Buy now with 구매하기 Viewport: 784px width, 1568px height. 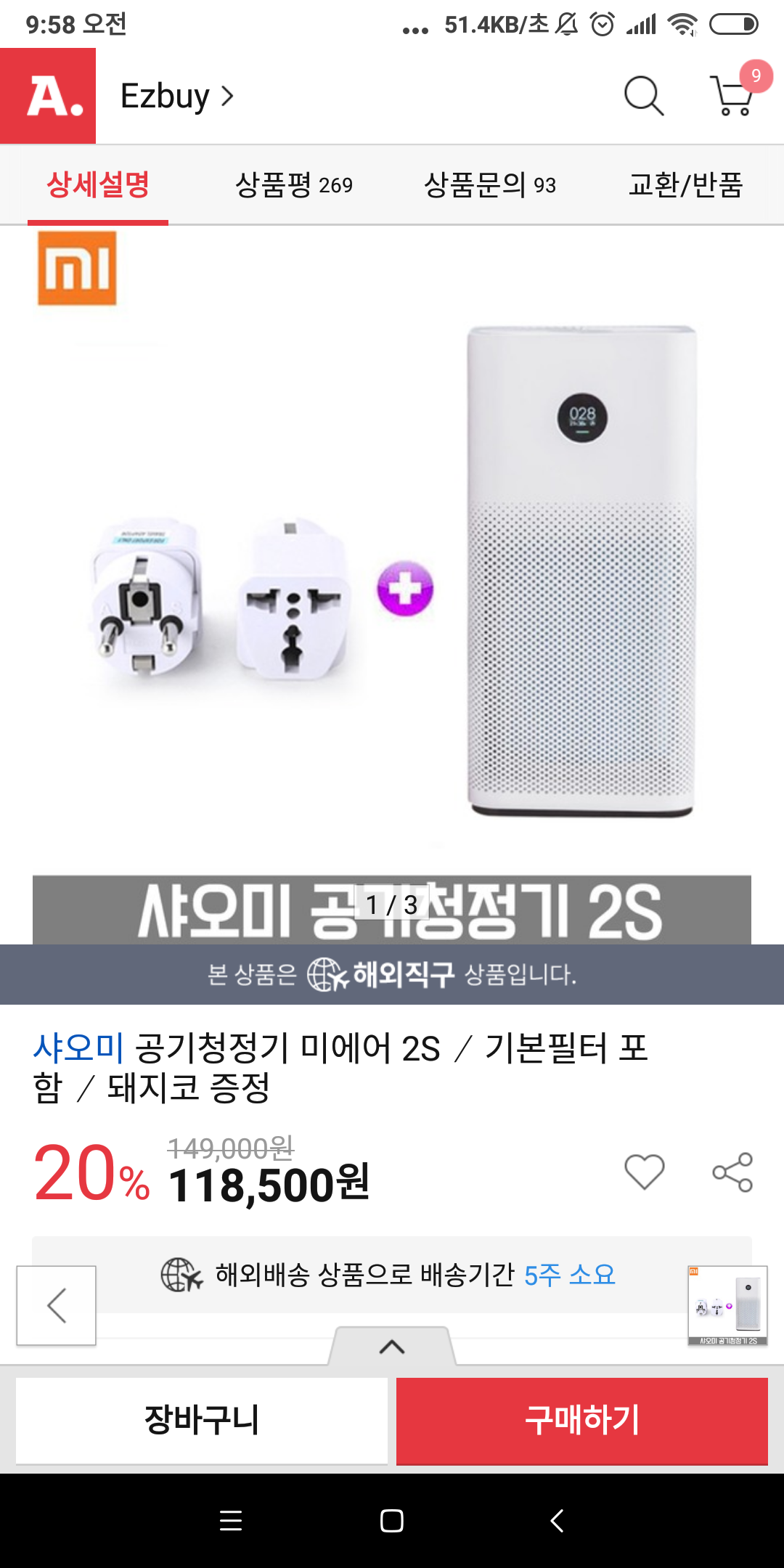click(x=582, y=1421)
